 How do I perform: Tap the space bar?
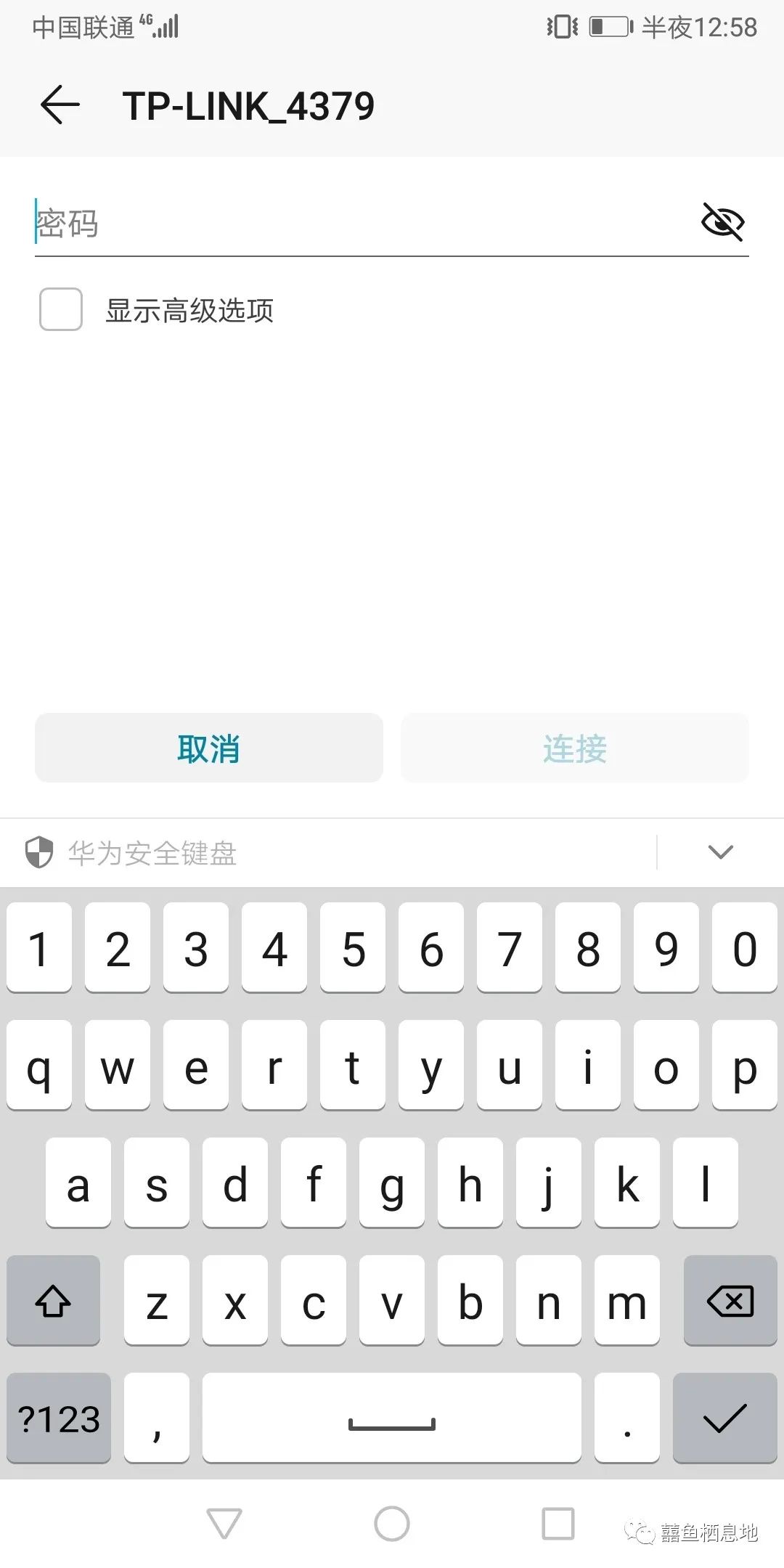[392, 1418]
